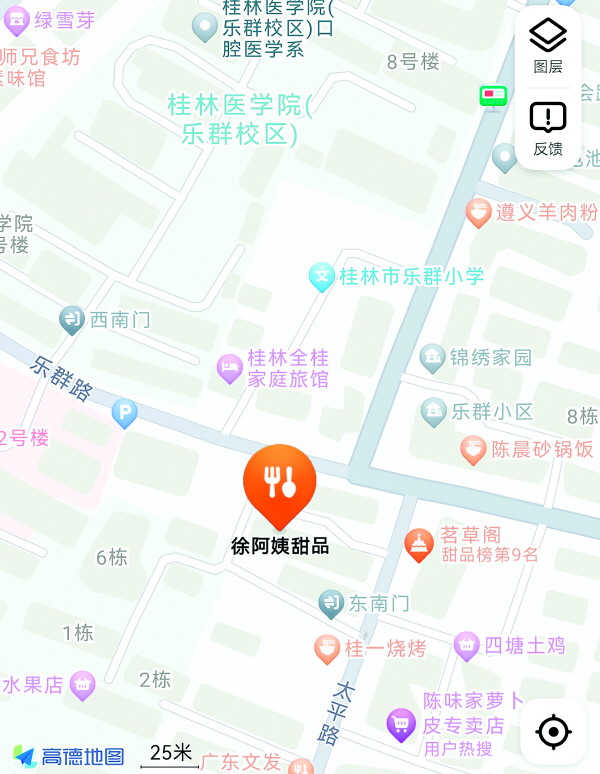This screenshot has width=600, height=774.
Task: Open the 绿雪芽 shop marker
Action: (16, 19)
